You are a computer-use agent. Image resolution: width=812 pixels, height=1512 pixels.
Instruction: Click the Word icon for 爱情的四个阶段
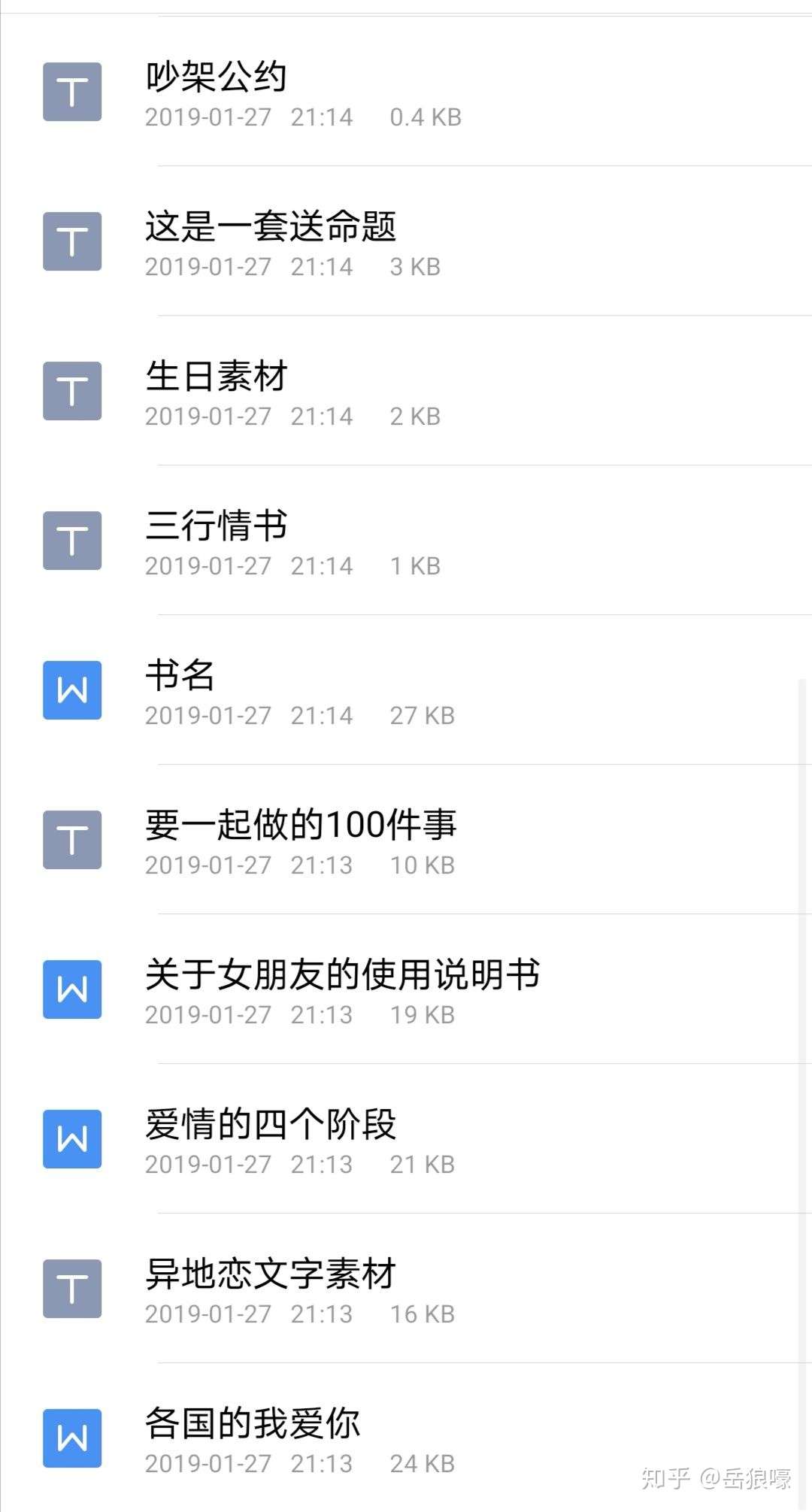click(x=71, y=1138)
